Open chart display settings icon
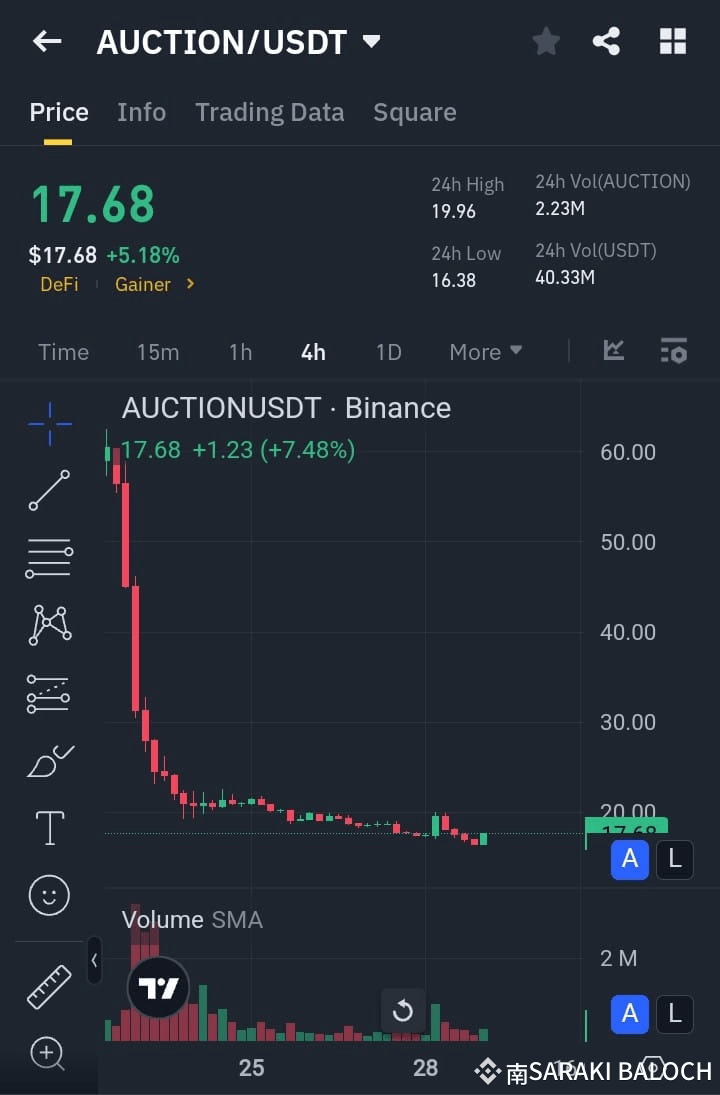The width and height of the screenshot is (720, 1095). point(674,351)
